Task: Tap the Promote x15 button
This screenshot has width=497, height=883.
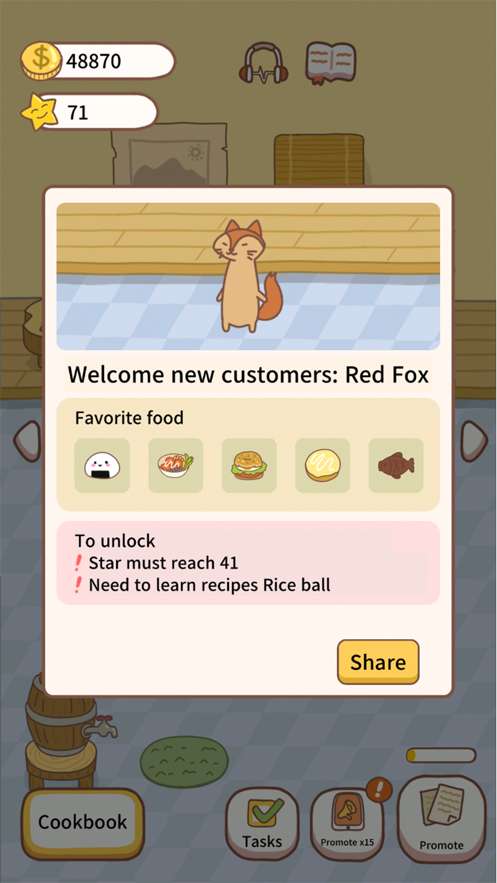Action: 347,824
